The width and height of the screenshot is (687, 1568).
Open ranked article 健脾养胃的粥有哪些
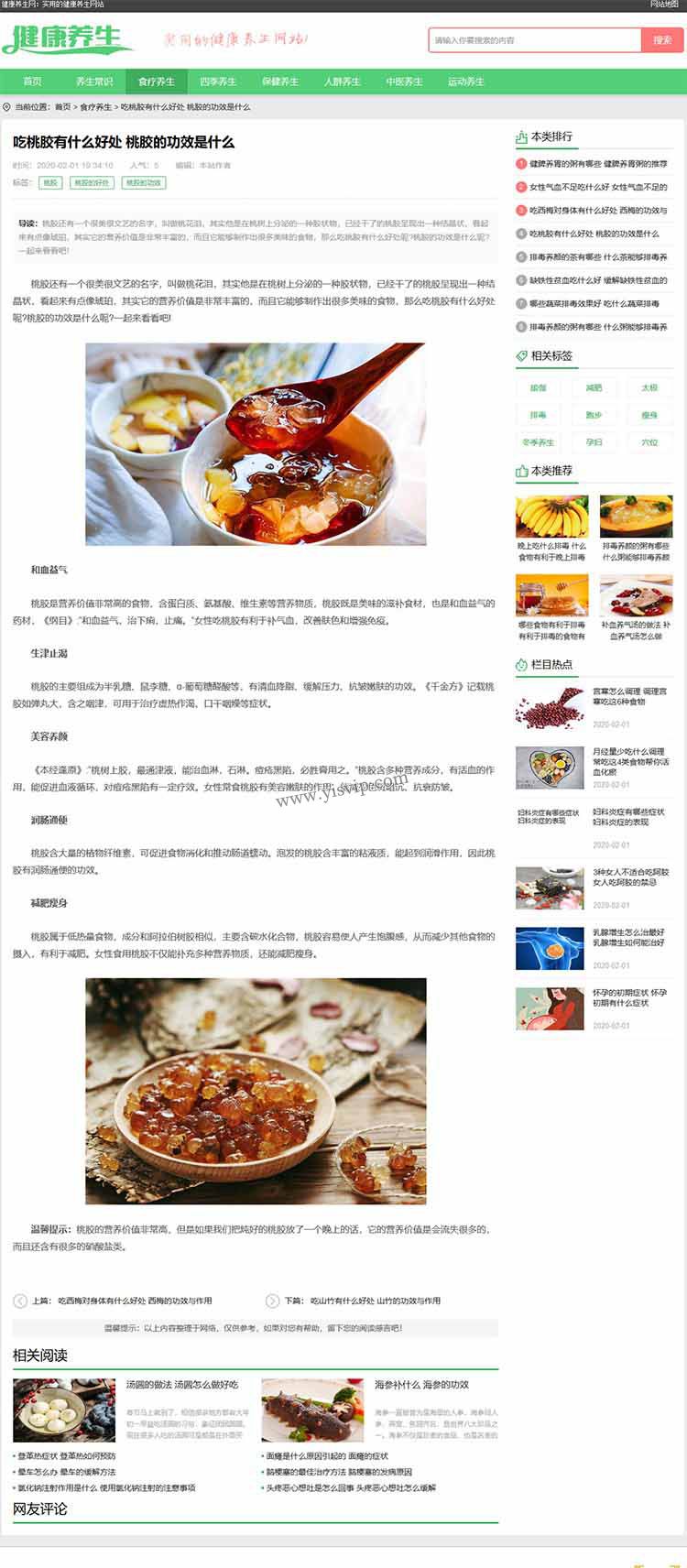[x=597, y=164]
